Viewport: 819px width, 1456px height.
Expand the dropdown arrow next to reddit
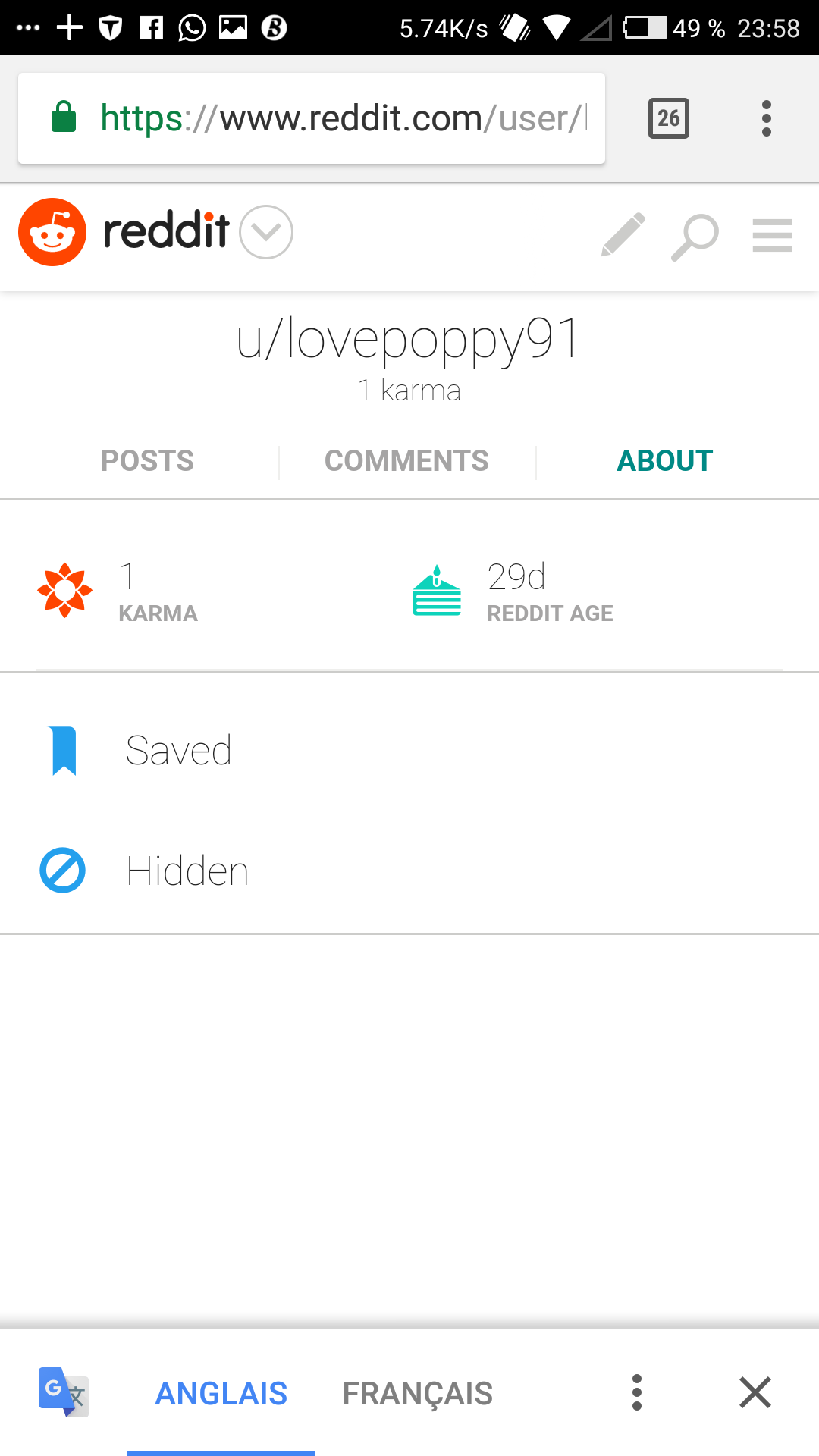pos(266,232)
